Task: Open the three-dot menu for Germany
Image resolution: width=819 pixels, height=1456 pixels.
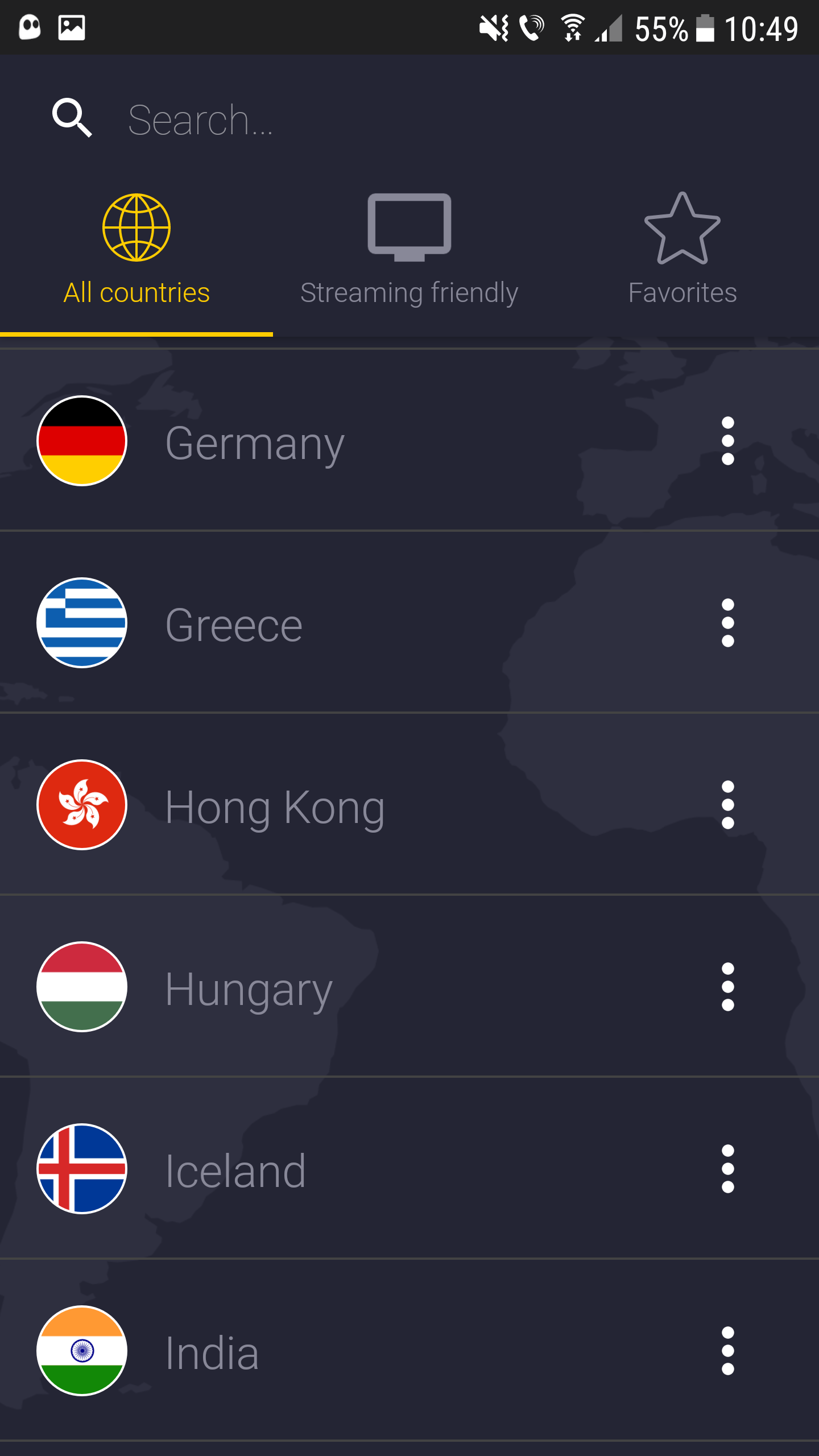Action: (727, 441)
